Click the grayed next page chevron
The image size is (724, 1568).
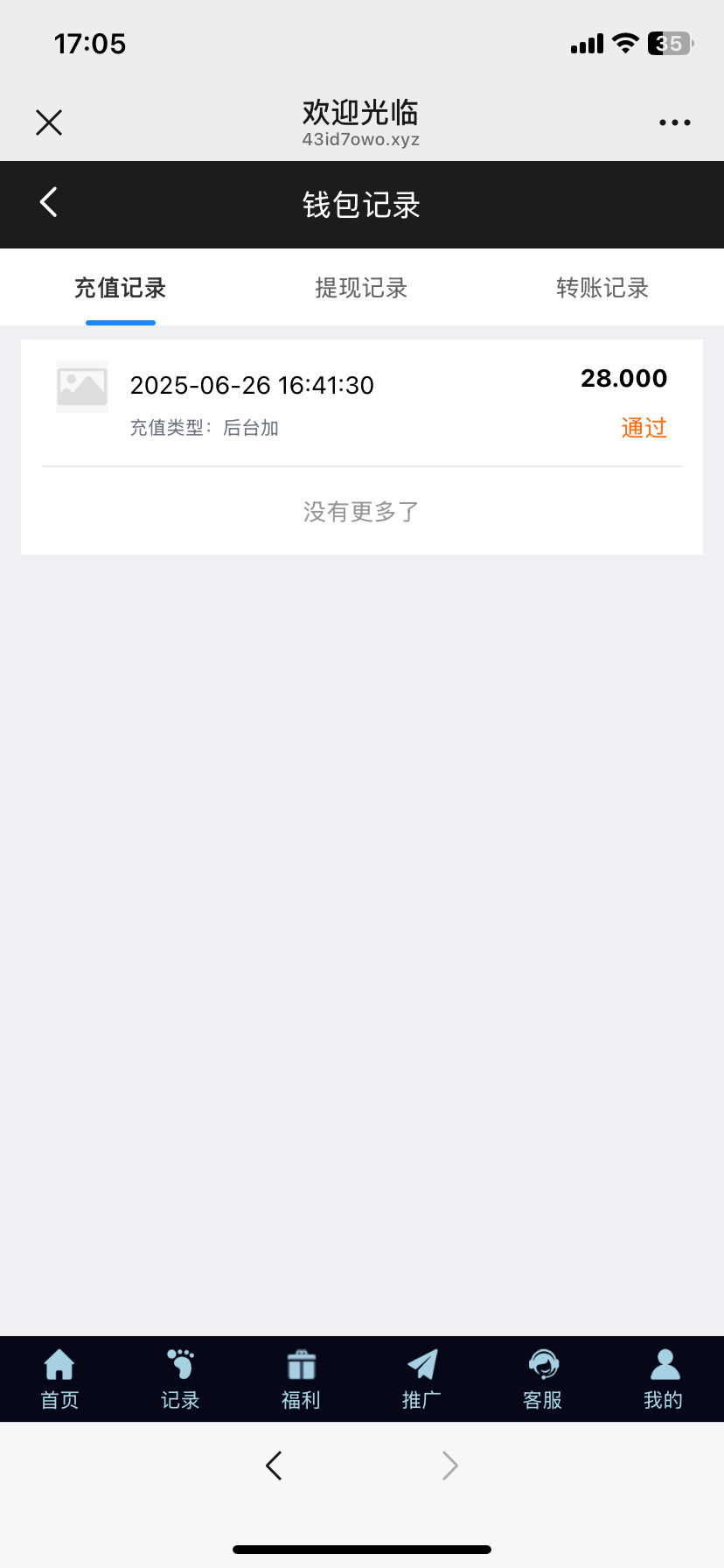(449, 1465)
